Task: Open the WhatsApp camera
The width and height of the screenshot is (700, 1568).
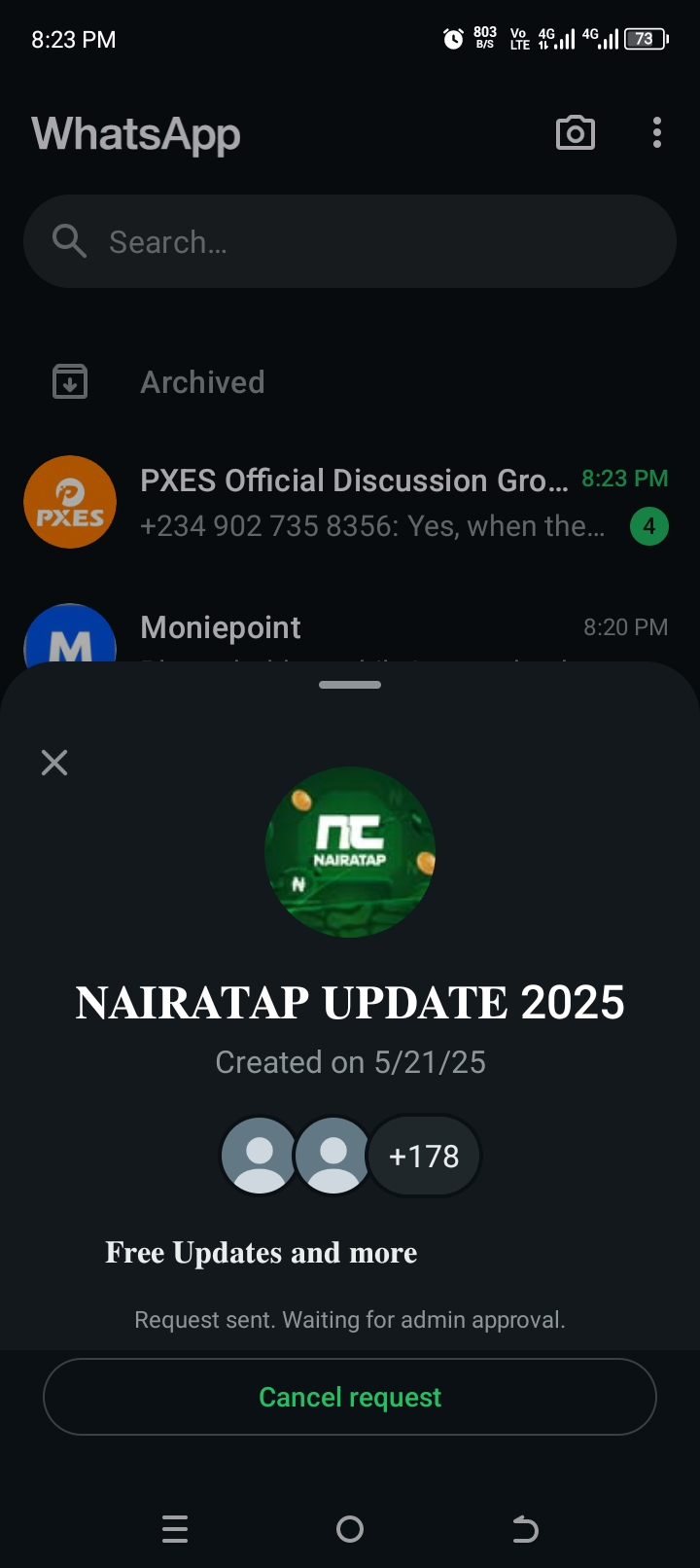Action: pos(575,133)
